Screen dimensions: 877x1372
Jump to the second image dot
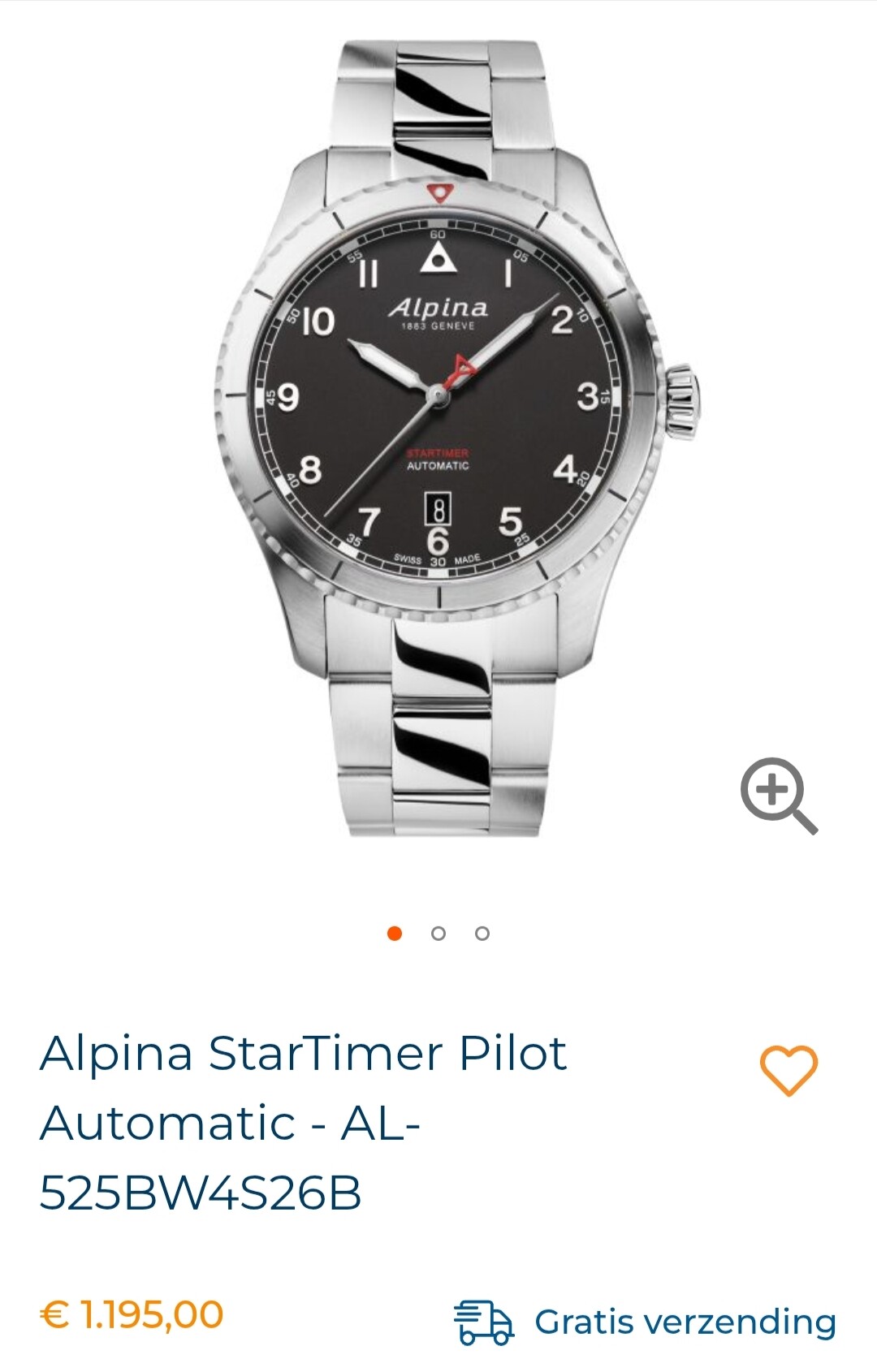(438, 934)
